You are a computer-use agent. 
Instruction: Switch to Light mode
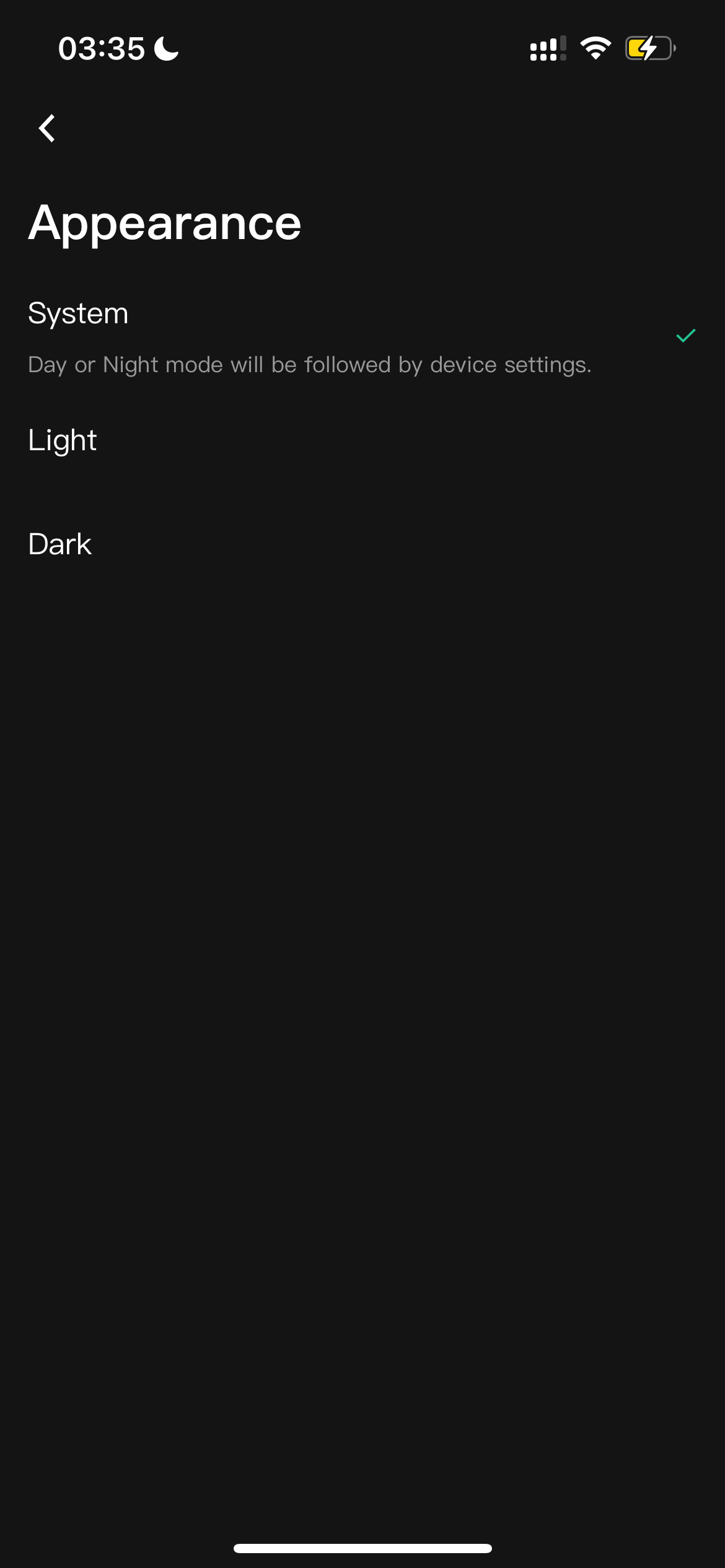[63, 441]
